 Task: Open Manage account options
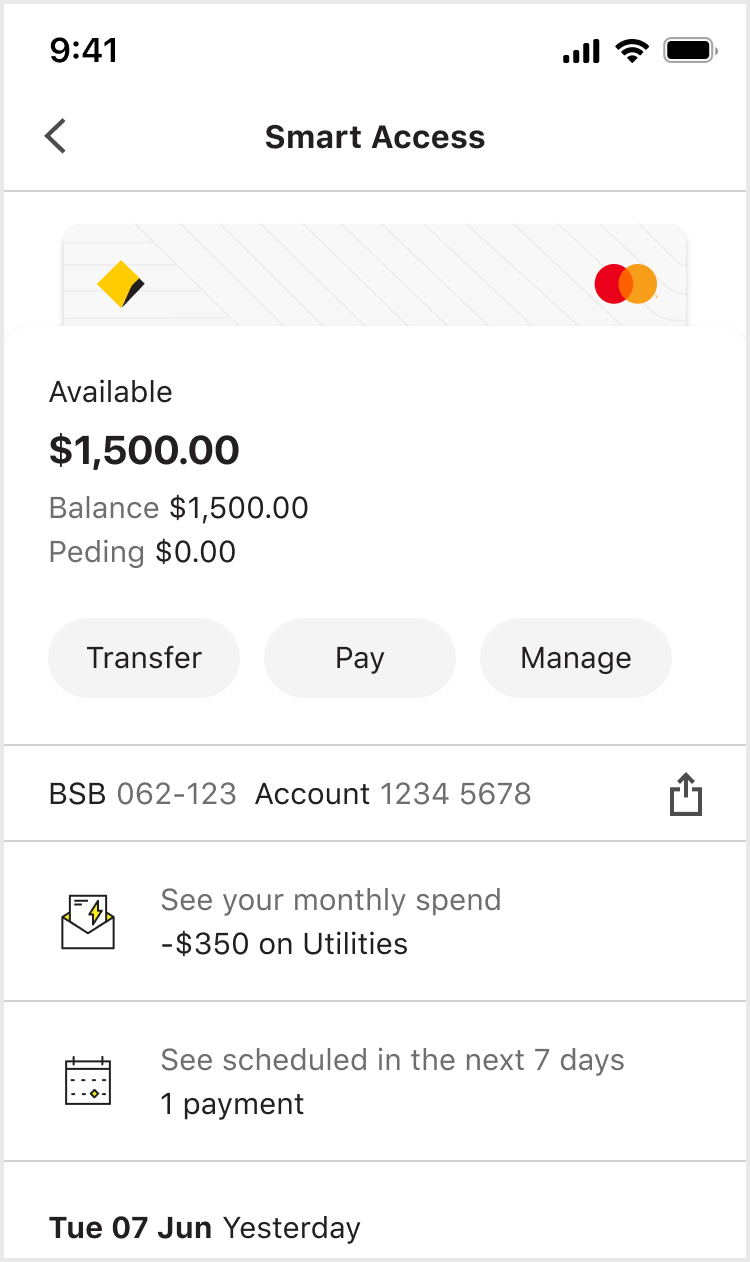click(x=575, y=657)
